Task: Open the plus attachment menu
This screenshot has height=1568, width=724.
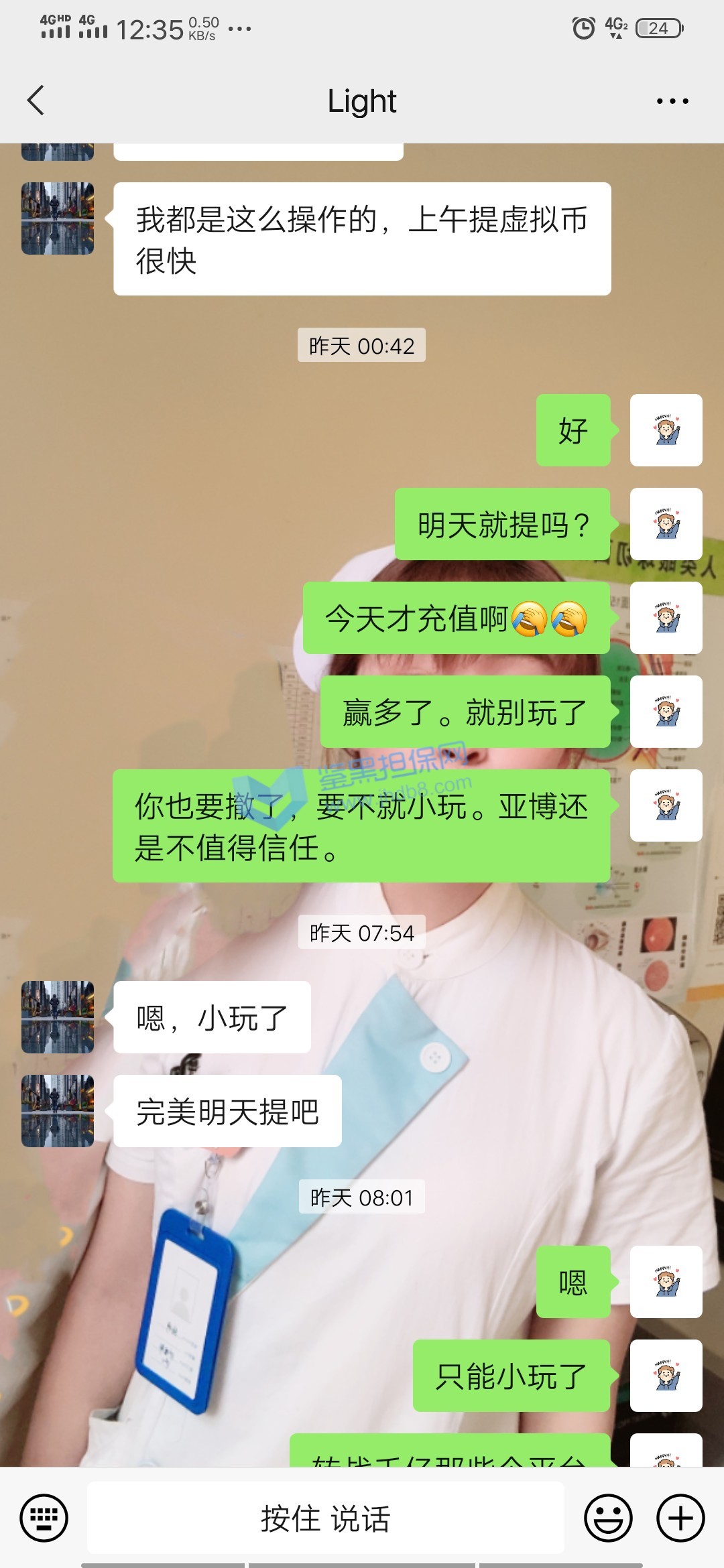Action: click(680, 1518)
